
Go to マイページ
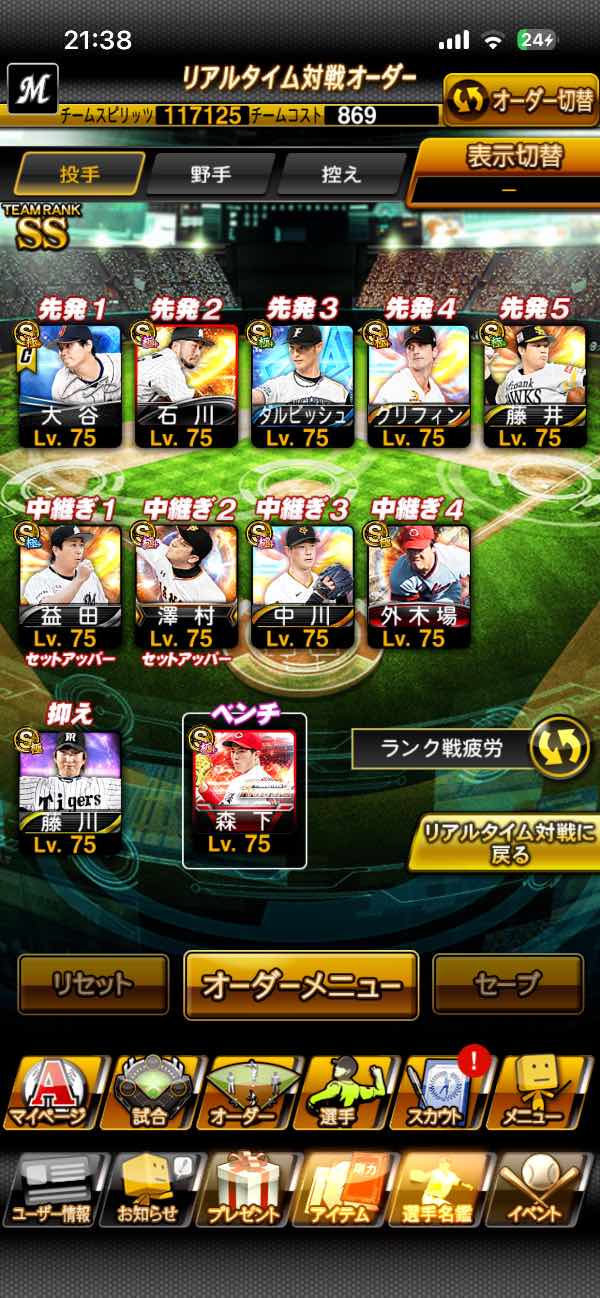click(50, 1092)
